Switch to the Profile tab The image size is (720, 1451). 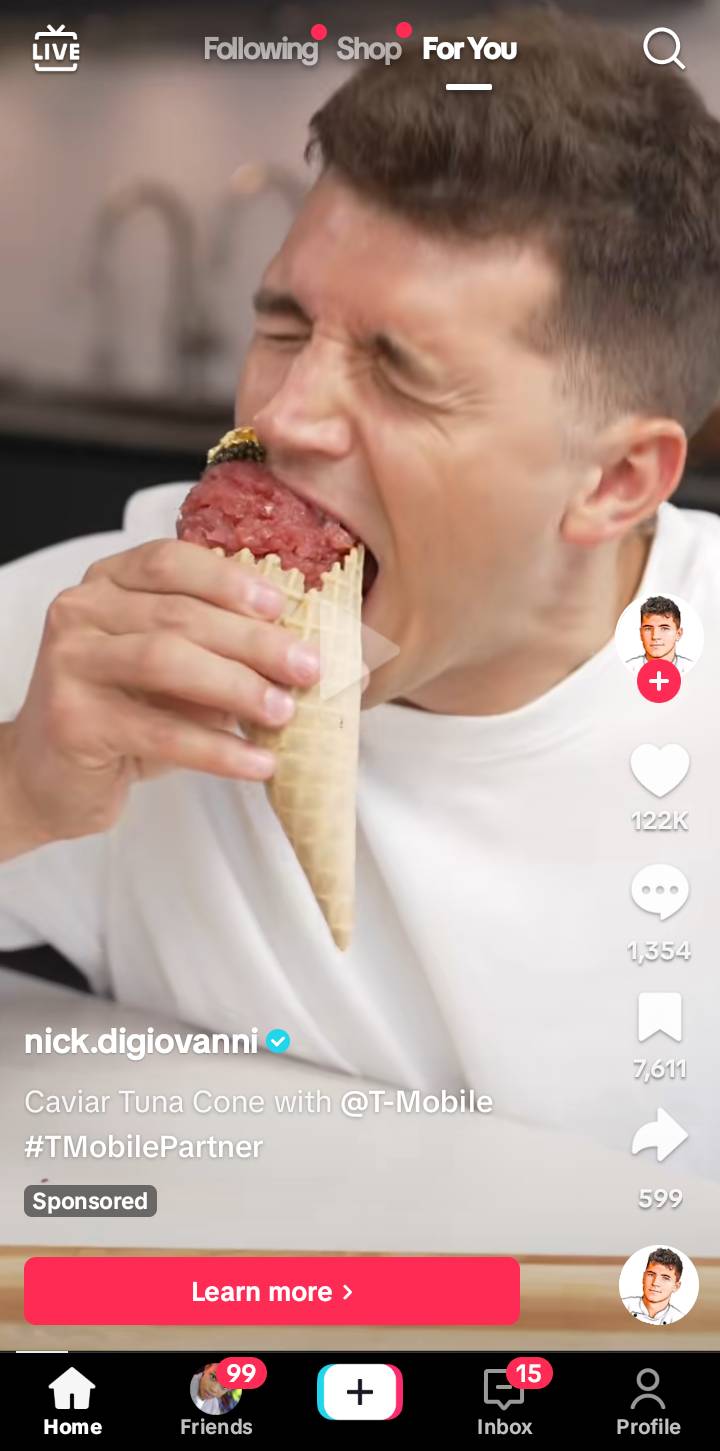click(x=648, y=1400)
